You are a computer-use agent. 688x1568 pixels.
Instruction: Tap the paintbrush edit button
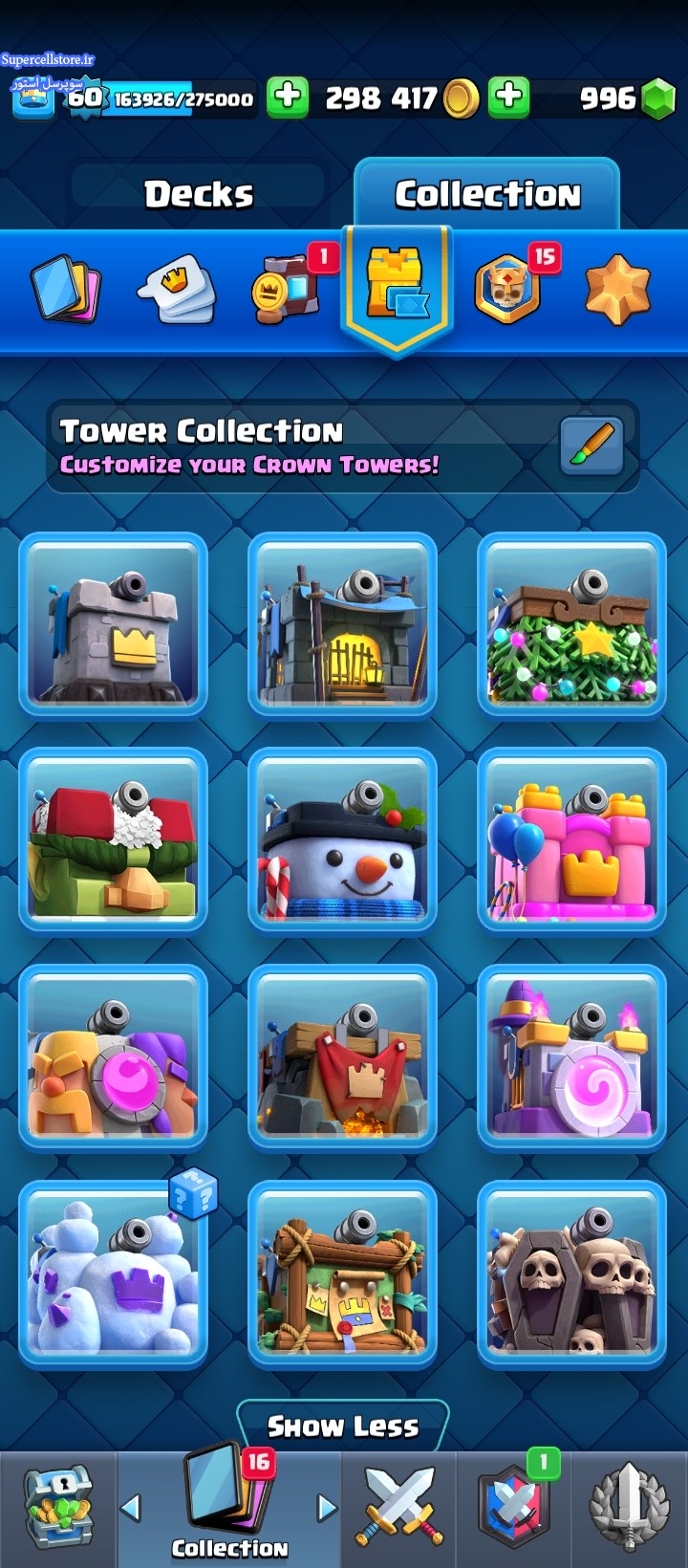592,446
